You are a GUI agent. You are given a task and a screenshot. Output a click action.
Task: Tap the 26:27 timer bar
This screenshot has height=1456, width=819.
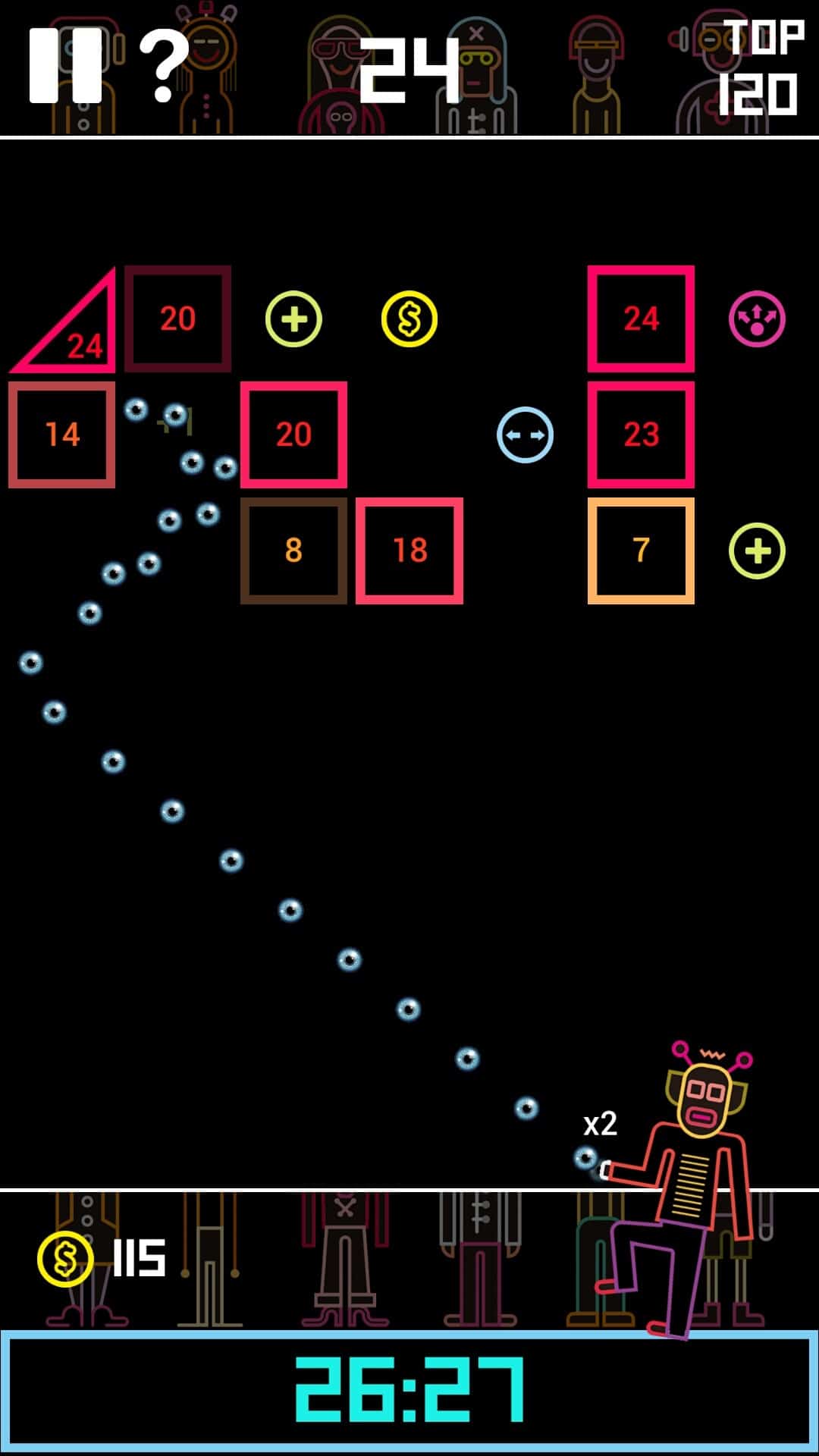[409, 1391]
